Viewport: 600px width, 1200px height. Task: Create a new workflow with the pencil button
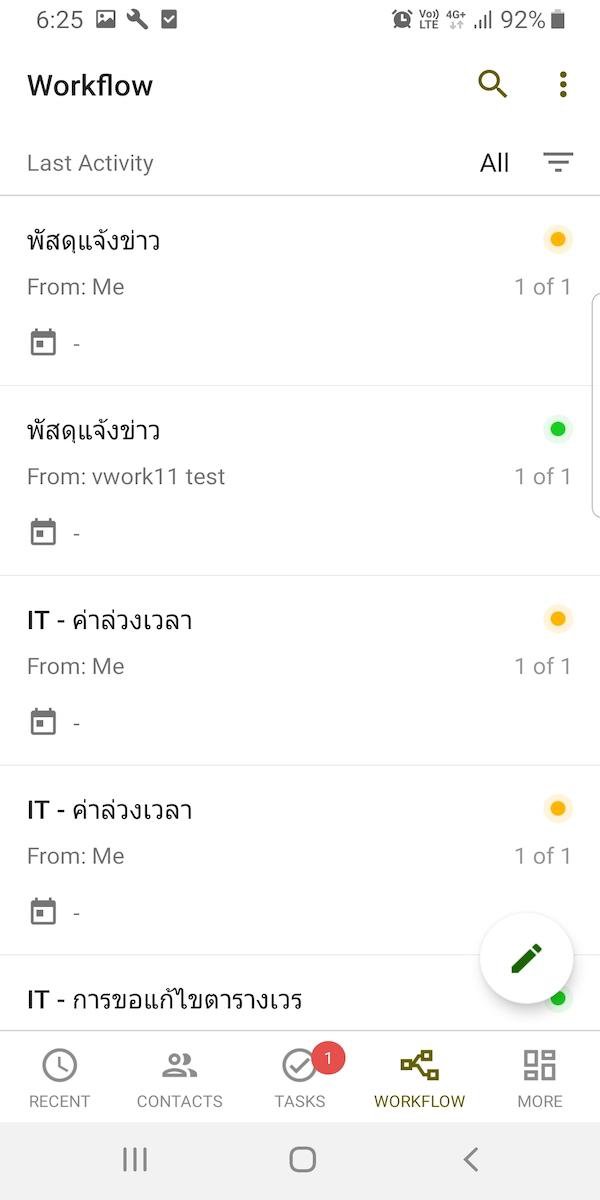527,958
